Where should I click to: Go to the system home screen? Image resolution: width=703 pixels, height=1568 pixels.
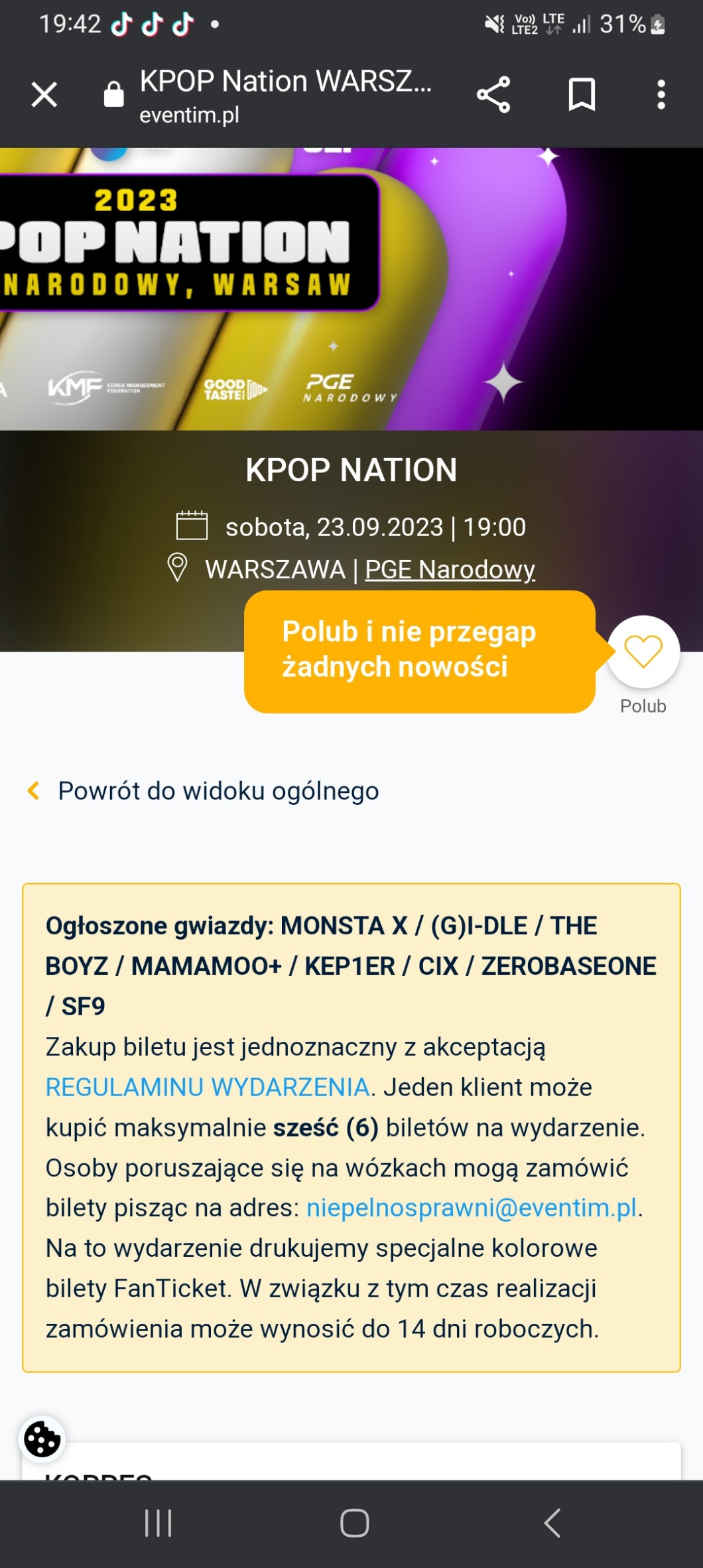coord(354,1523)
